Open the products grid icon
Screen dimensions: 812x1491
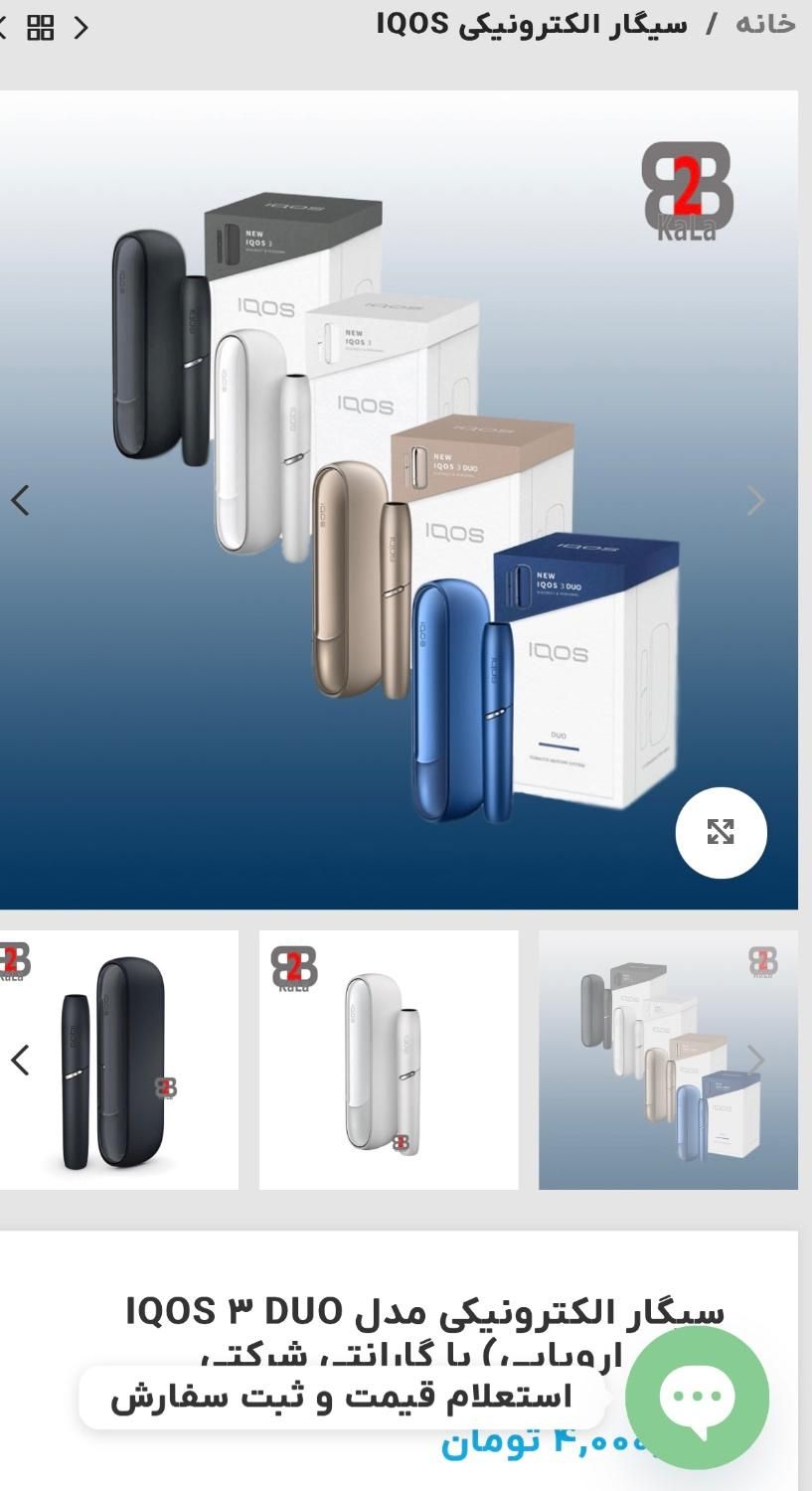[x=41, y=27]
